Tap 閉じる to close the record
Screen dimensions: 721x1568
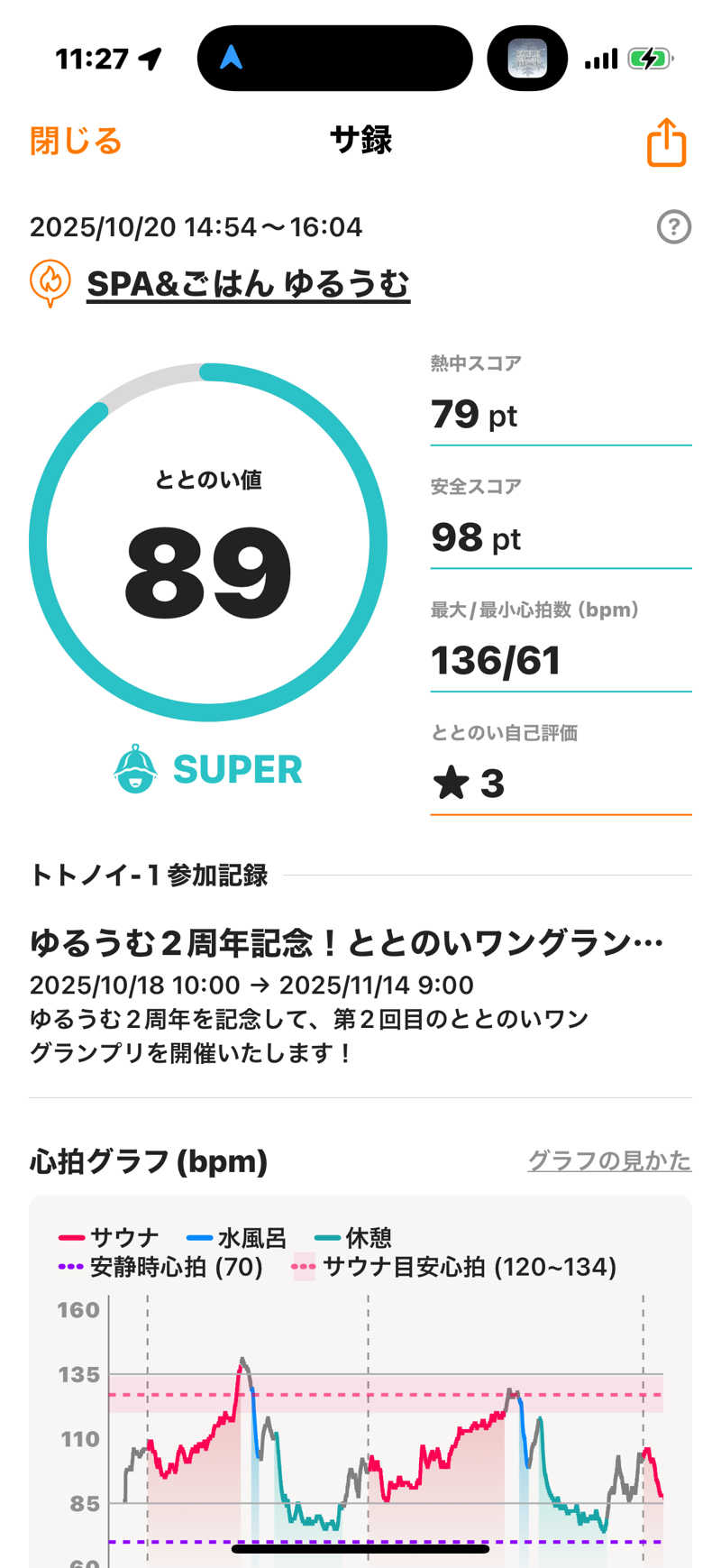click(76, 142)
